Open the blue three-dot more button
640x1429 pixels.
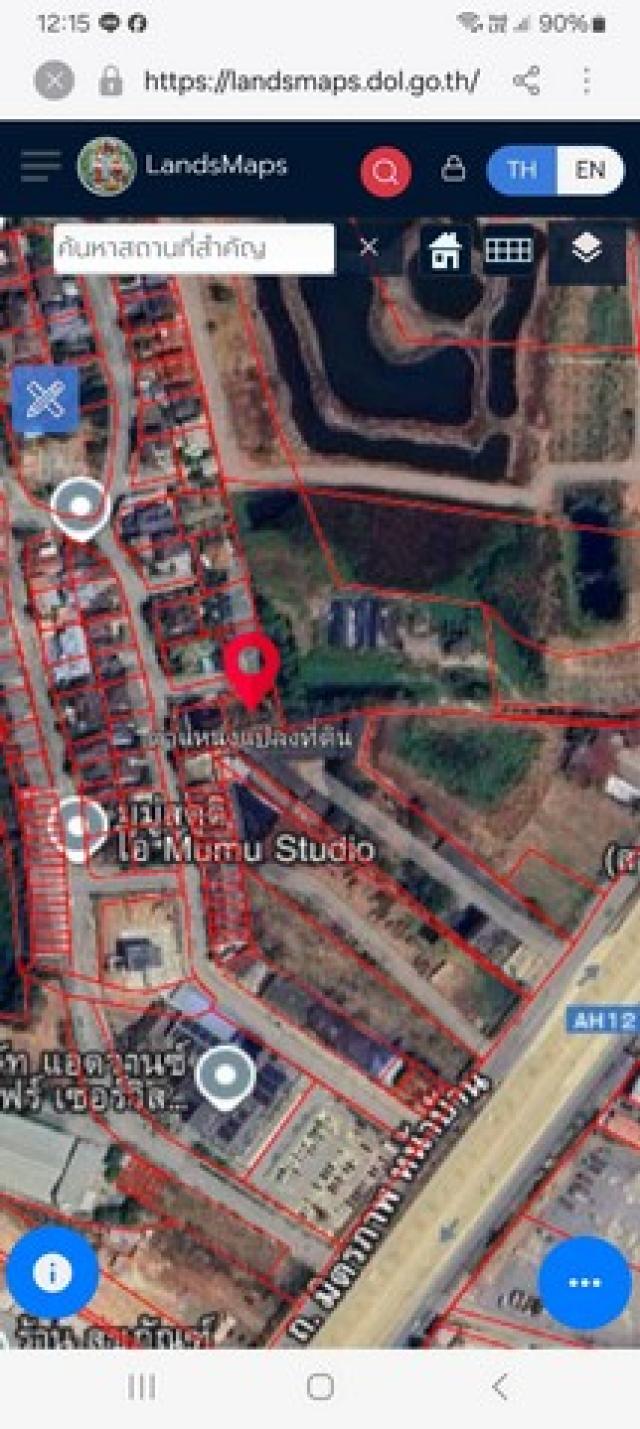pyautogui.click(x=584, y=1282)
